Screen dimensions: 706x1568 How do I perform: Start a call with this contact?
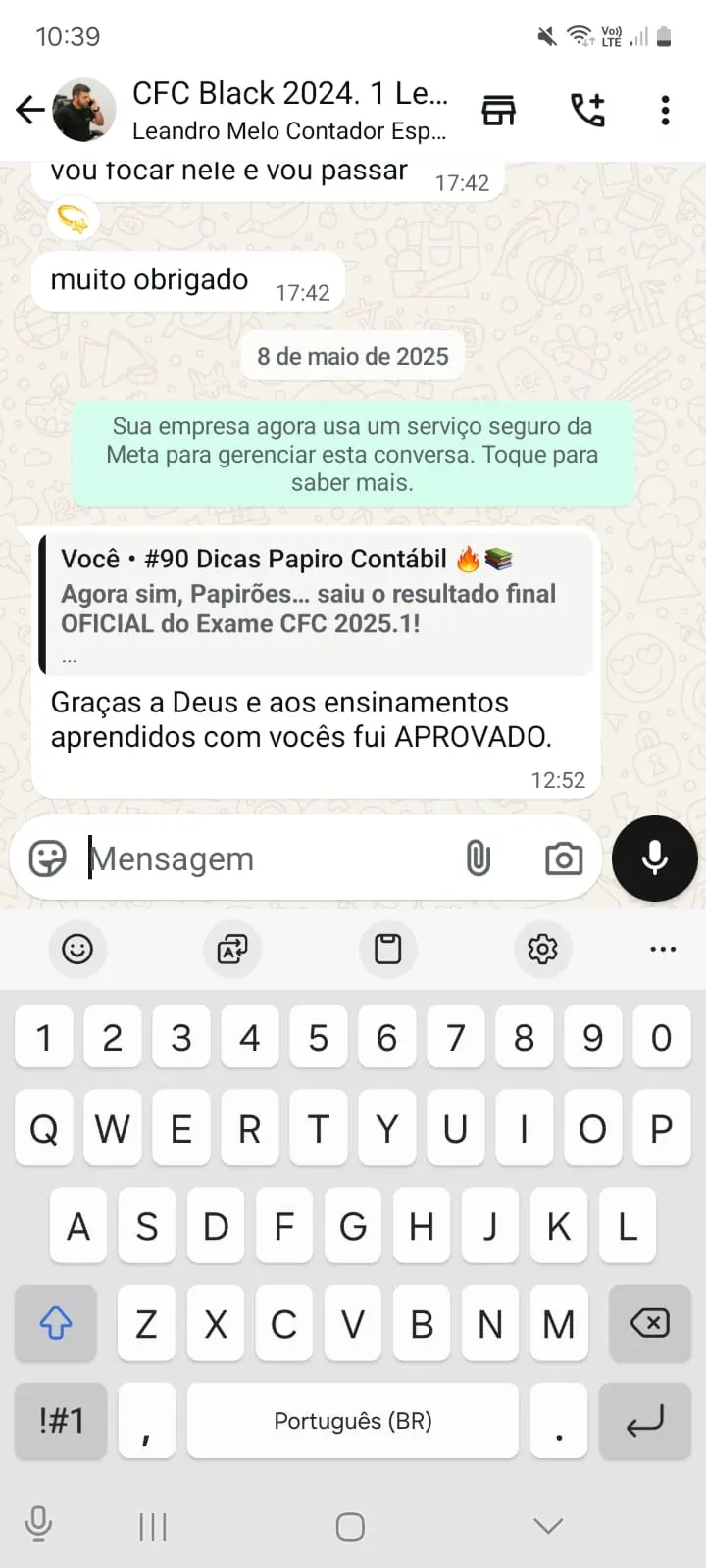(x=587, y=110)
